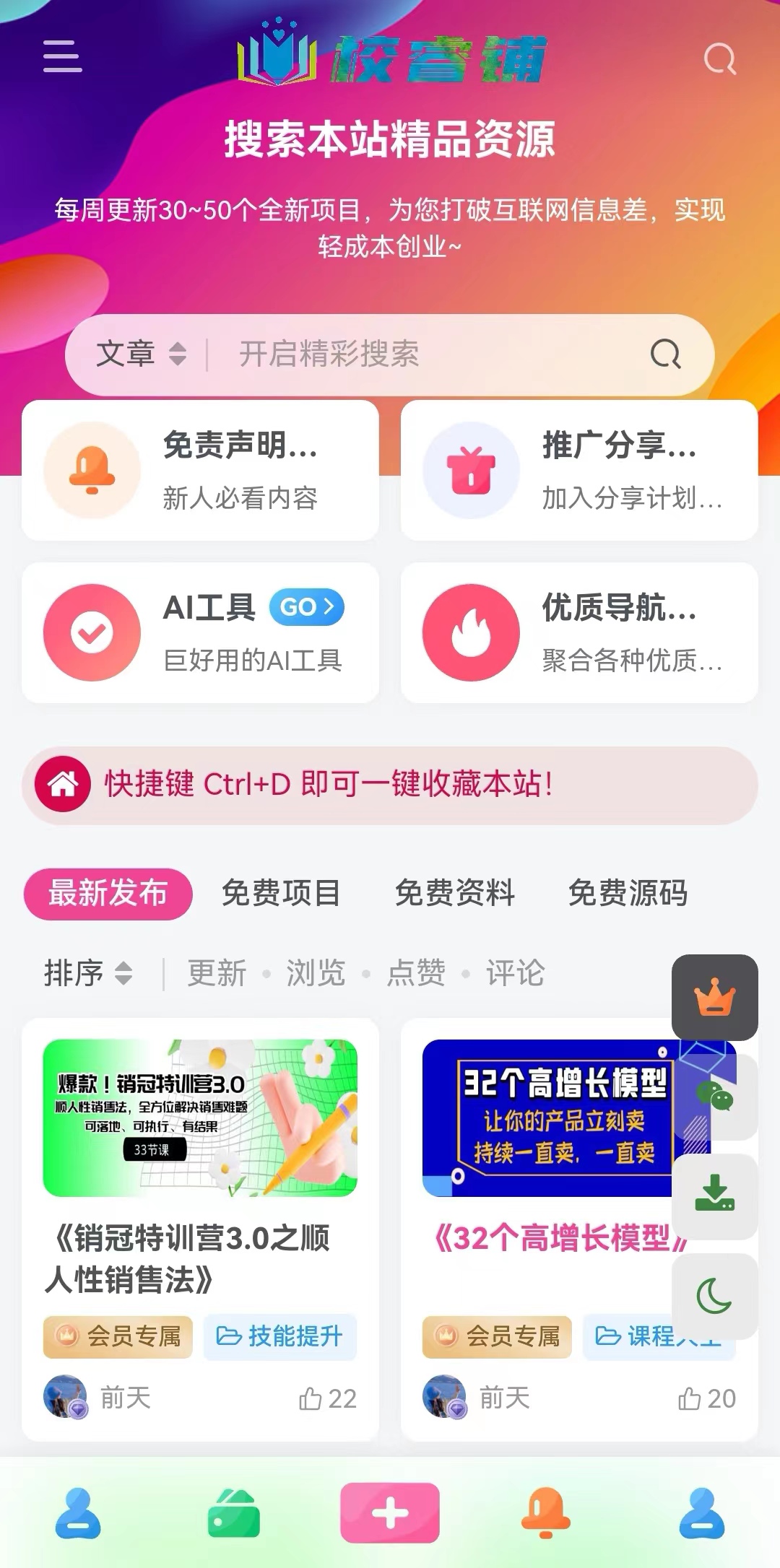The width and height of the screenshot is (780, 1568).
Task: Tap the Ctrl+D bookmark notice banner
Action: coord(390,785)
